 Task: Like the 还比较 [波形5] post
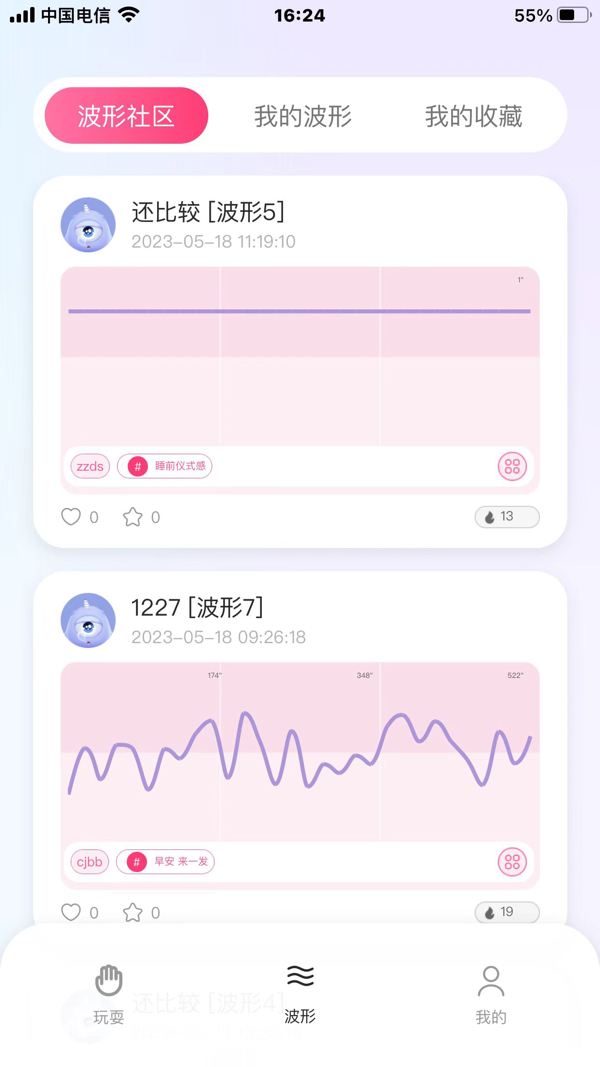click(71, 517)
